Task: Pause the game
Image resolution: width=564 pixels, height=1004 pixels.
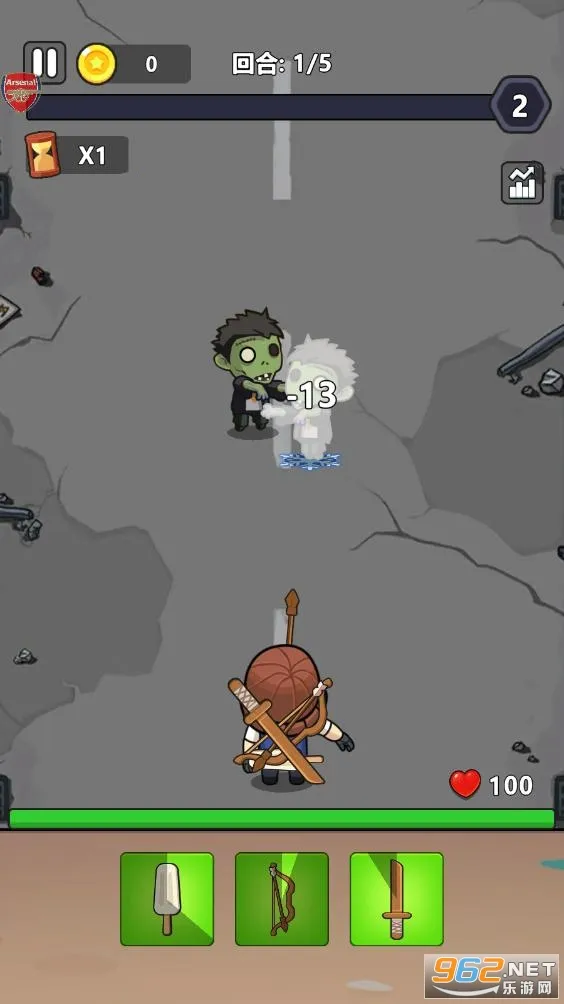Action: pyautogui.click(x=45, y=63)
